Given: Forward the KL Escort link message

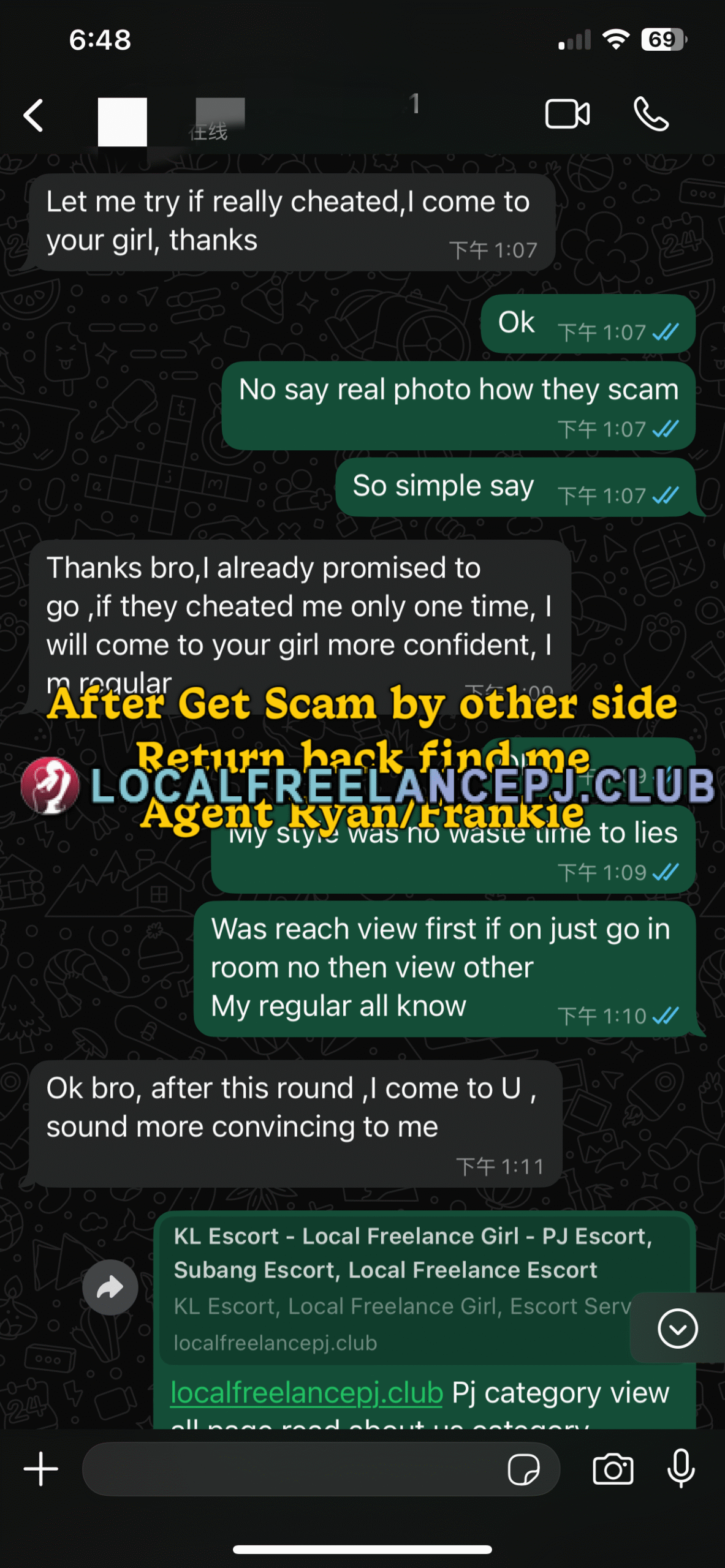Looking at the screenshot, I should tap(110, 1287).
